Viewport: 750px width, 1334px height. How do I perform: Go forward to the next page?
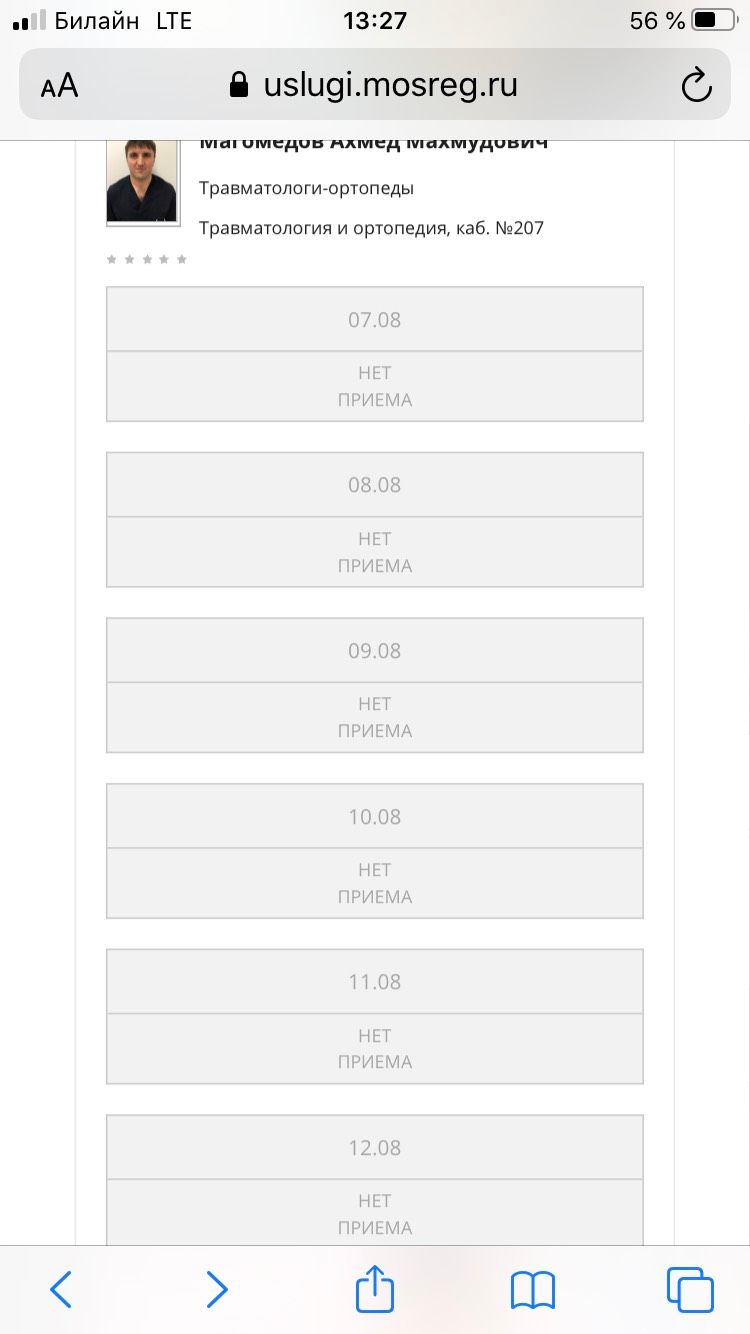(216, 1289)
